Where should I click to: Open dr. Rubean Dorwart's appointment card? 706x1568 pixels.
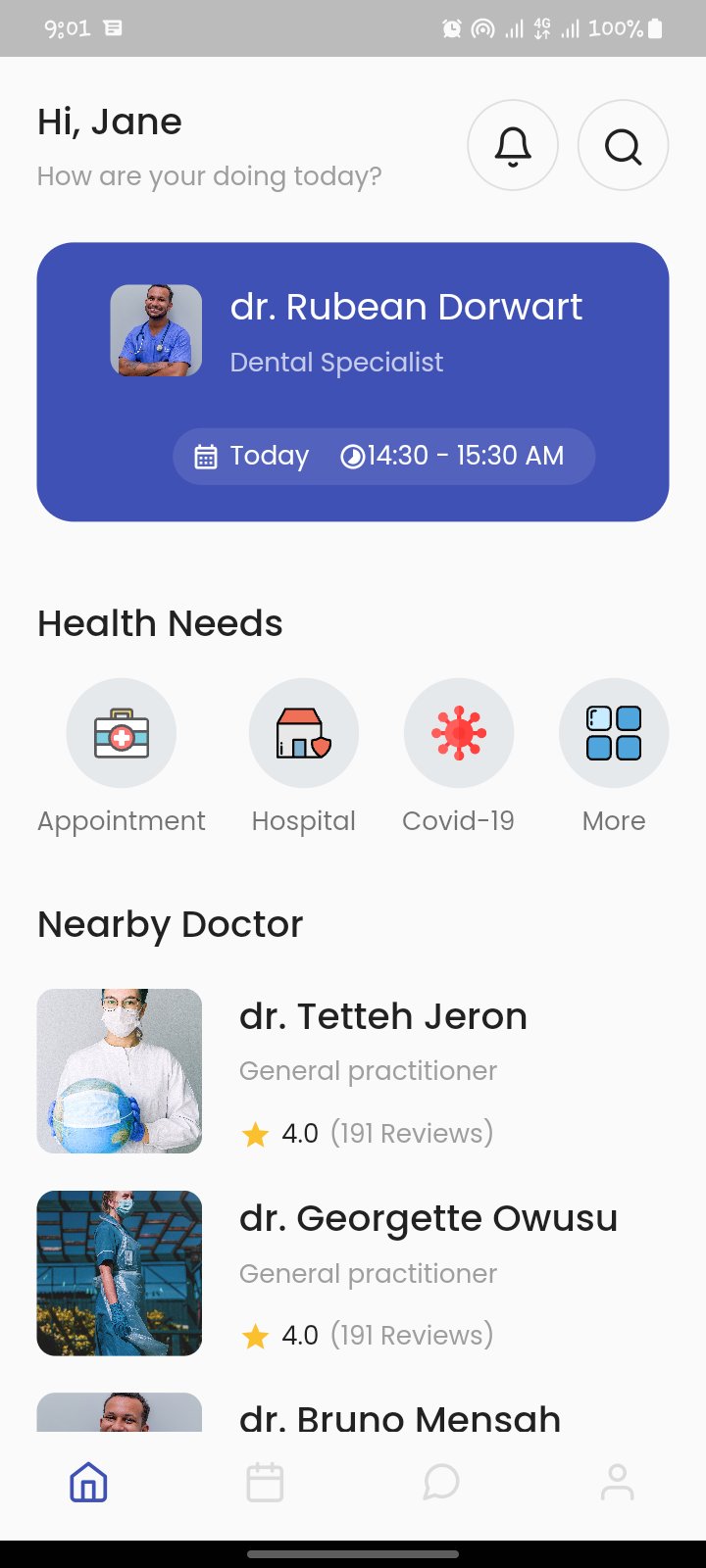coord(353,382)
